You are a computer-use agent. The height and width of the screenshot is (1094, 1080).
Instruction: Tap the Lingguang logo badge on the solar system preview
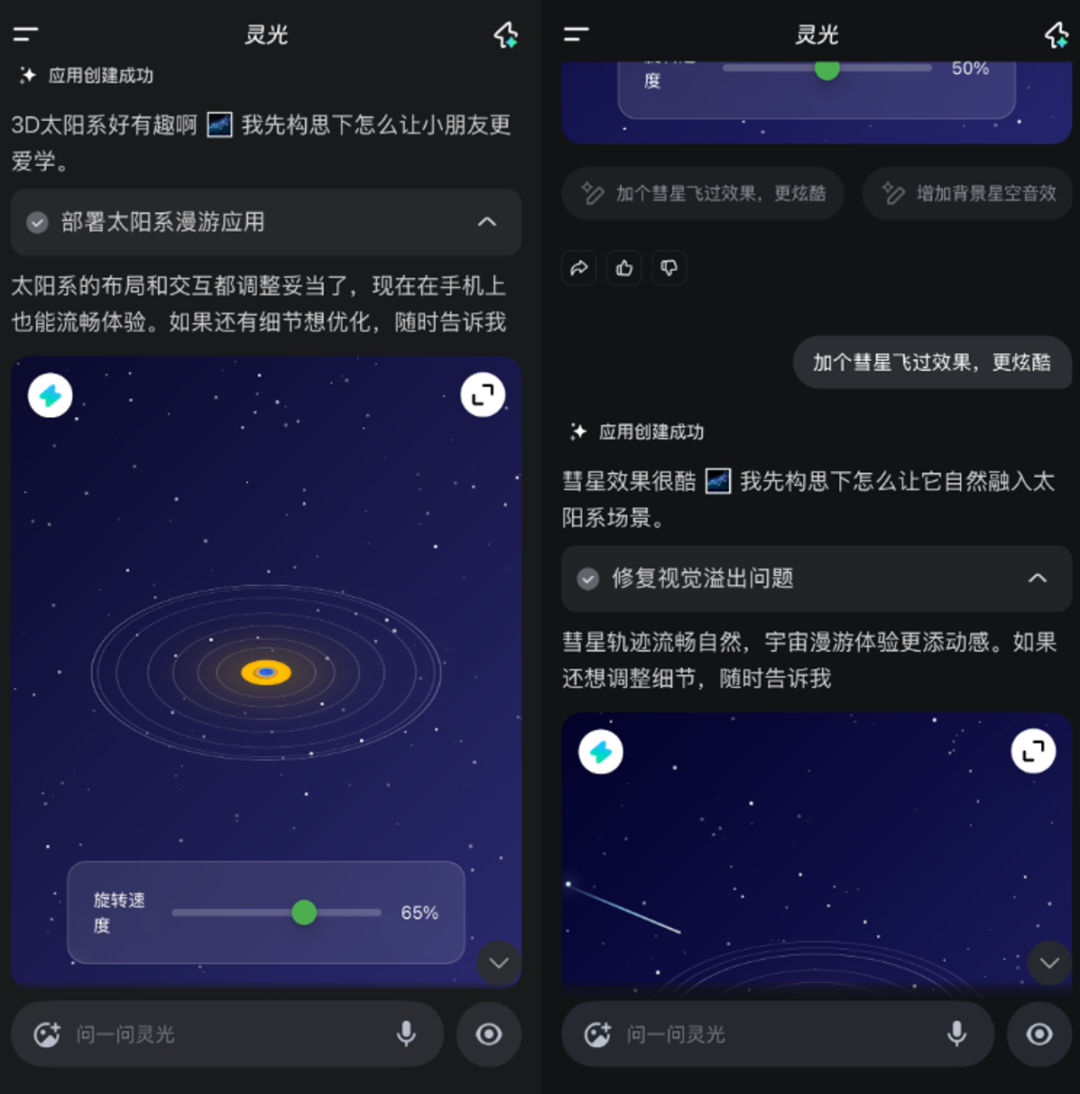(49, 395)
